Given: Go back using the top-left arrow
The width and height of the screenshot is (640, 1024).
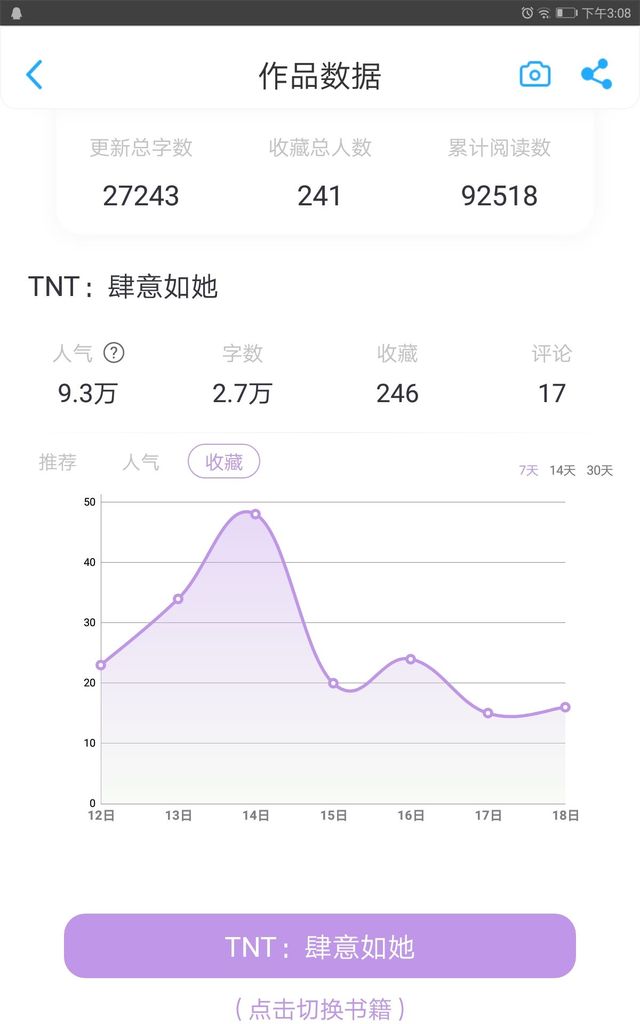Looking at the screenshot, I should coord(35,75).
